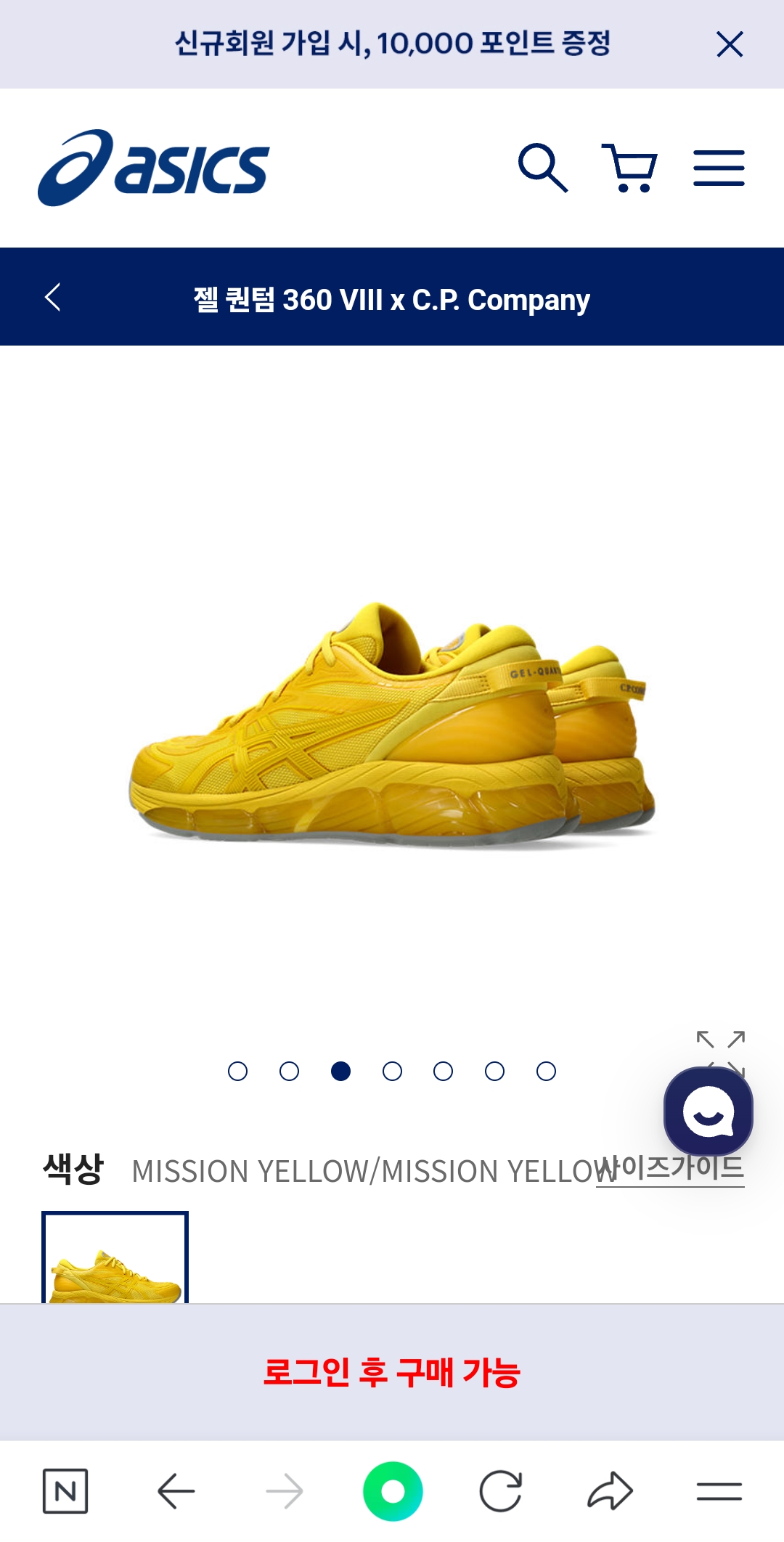Jump to the last product image dot
Image resolution: width=784 pixels, height=1542 pixels.
[546, 1072]
